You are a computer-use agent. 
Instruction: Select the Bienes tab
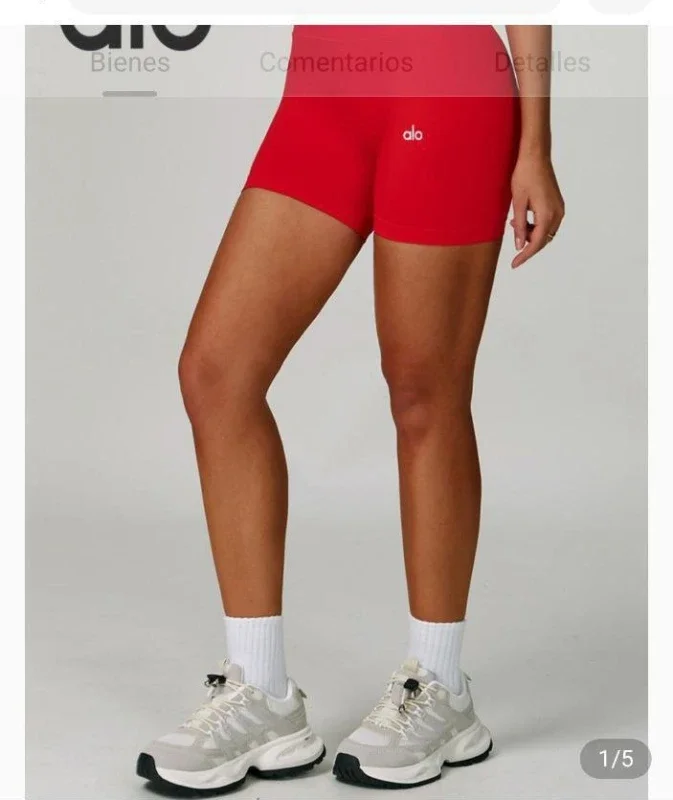pyautogui.click(x=130, y=62)
